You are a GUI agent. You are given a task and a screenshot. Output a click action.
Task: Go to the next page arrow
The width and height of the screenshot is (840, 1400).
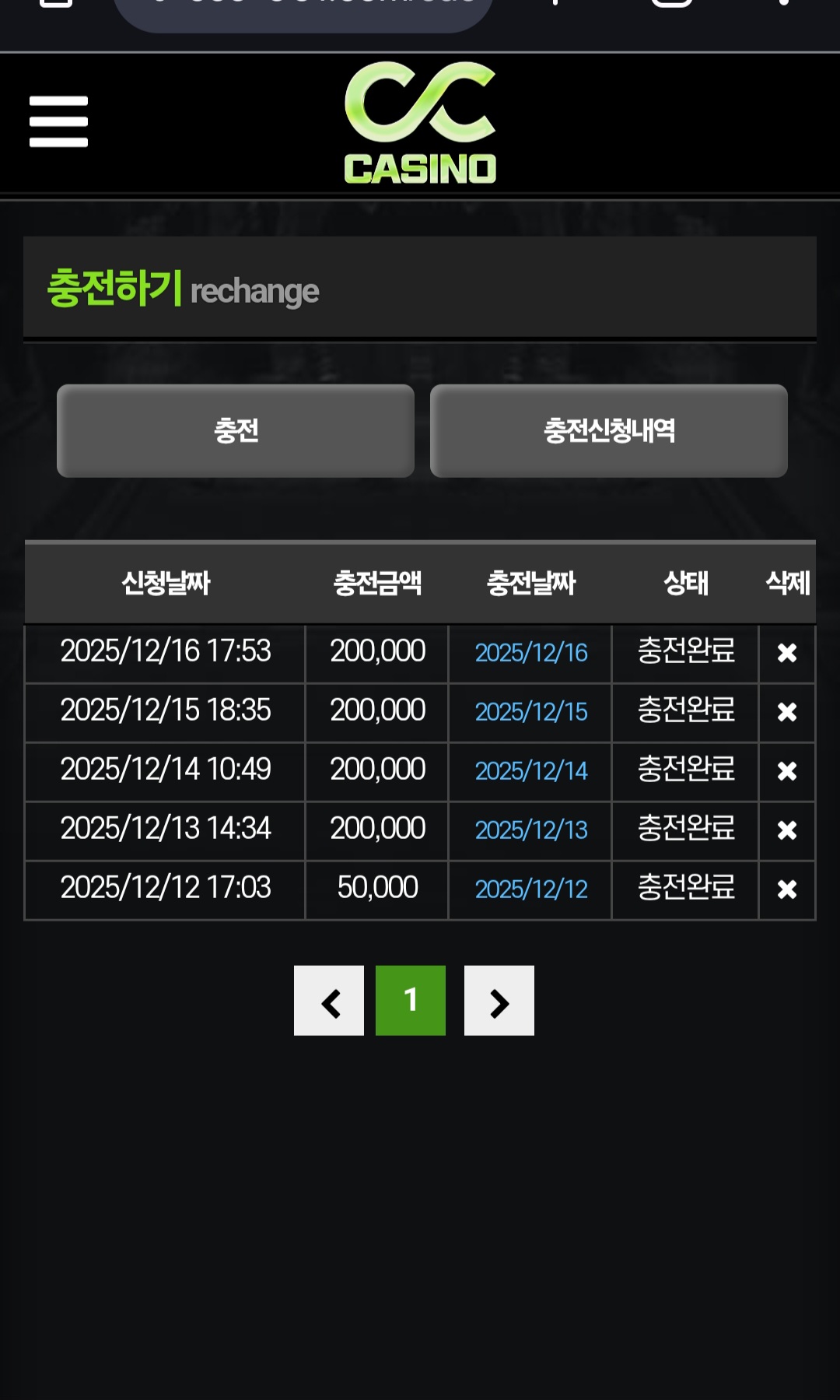499,1001
